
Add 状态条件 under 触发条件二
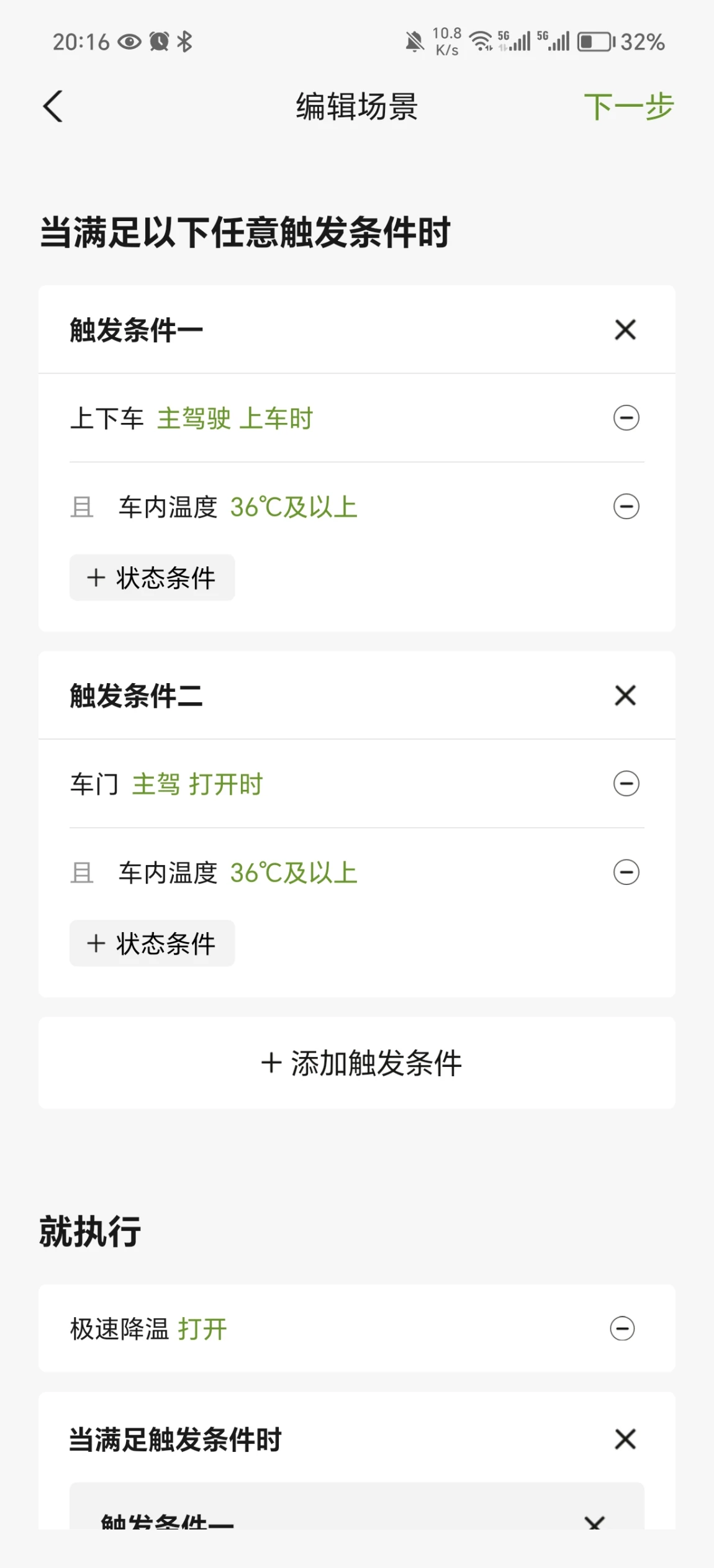[152, 943]
